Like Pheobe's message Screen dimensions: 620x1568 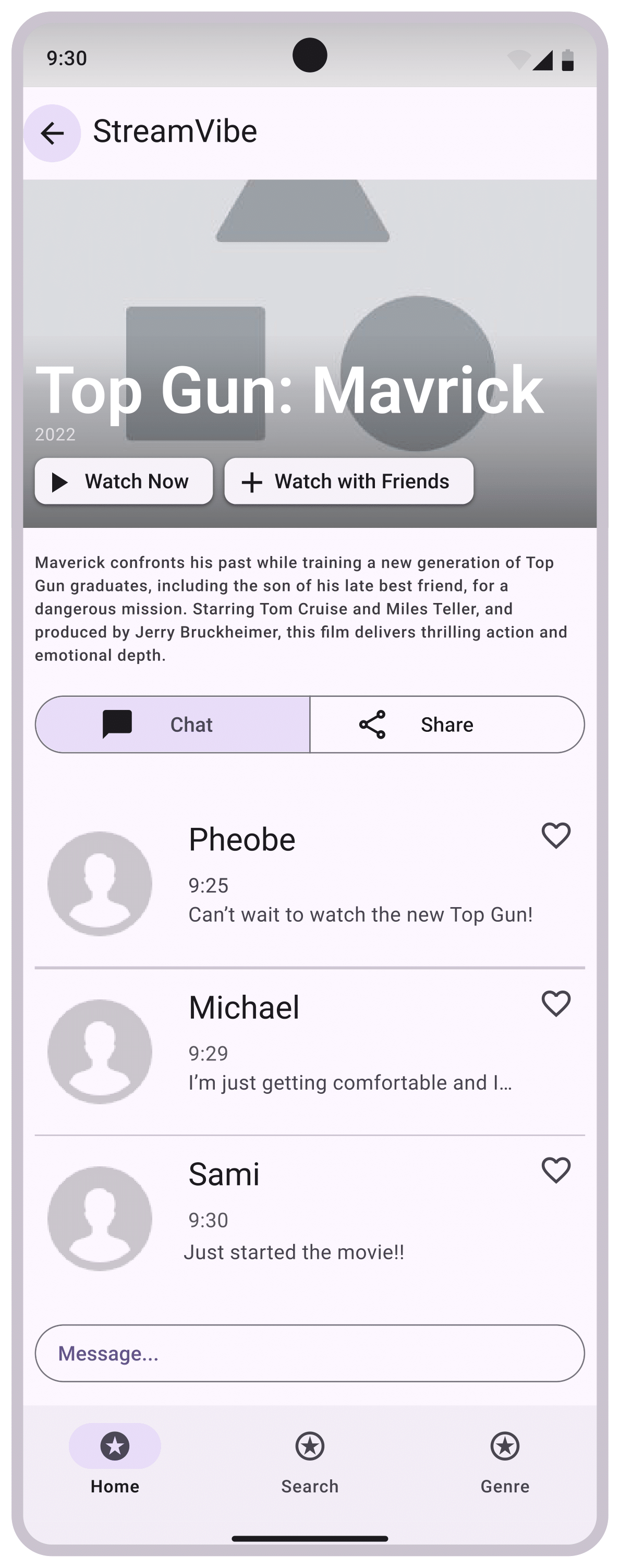coord(555,836)
